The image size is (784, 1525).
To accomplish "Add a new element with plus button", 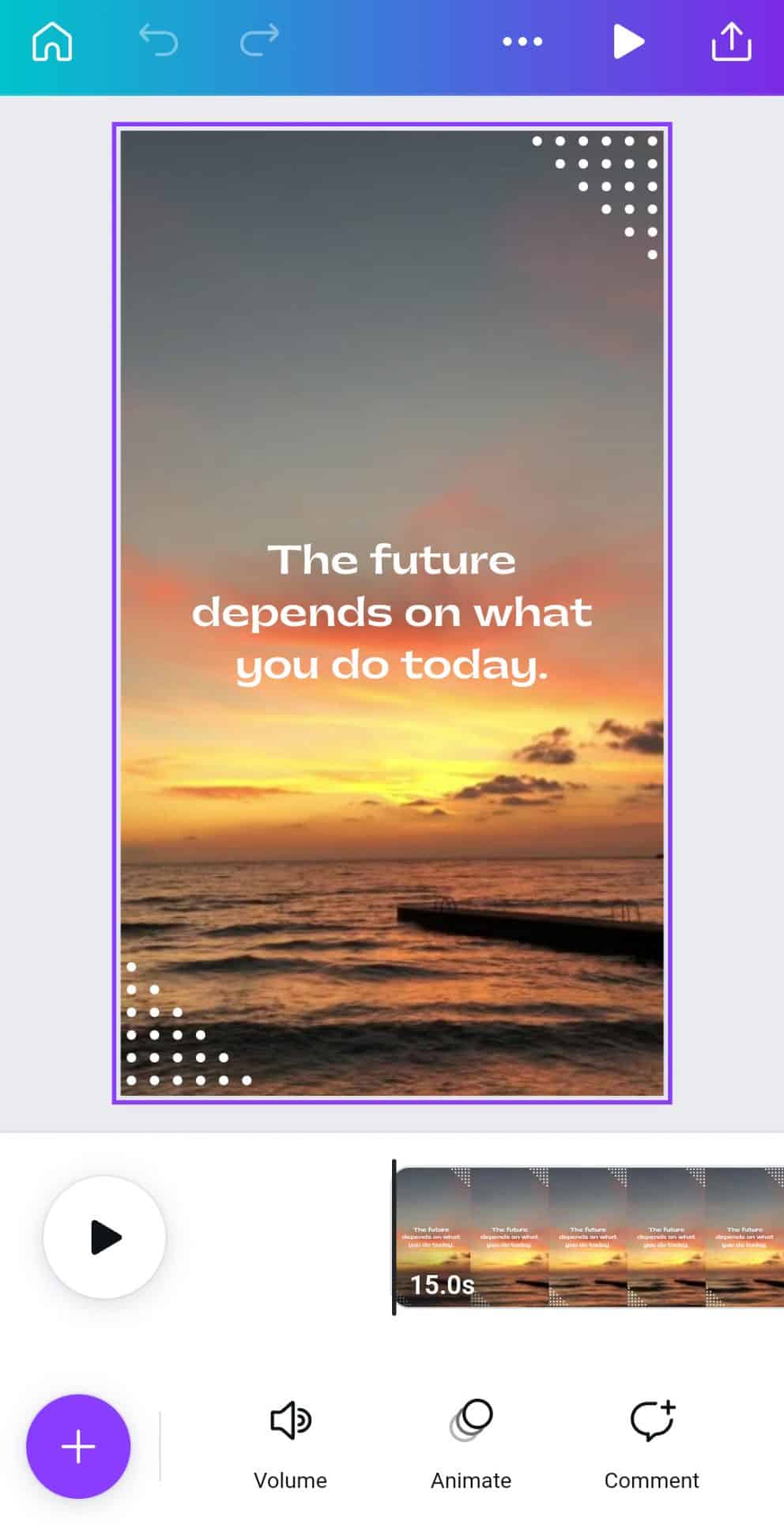I will point(78,1446).
